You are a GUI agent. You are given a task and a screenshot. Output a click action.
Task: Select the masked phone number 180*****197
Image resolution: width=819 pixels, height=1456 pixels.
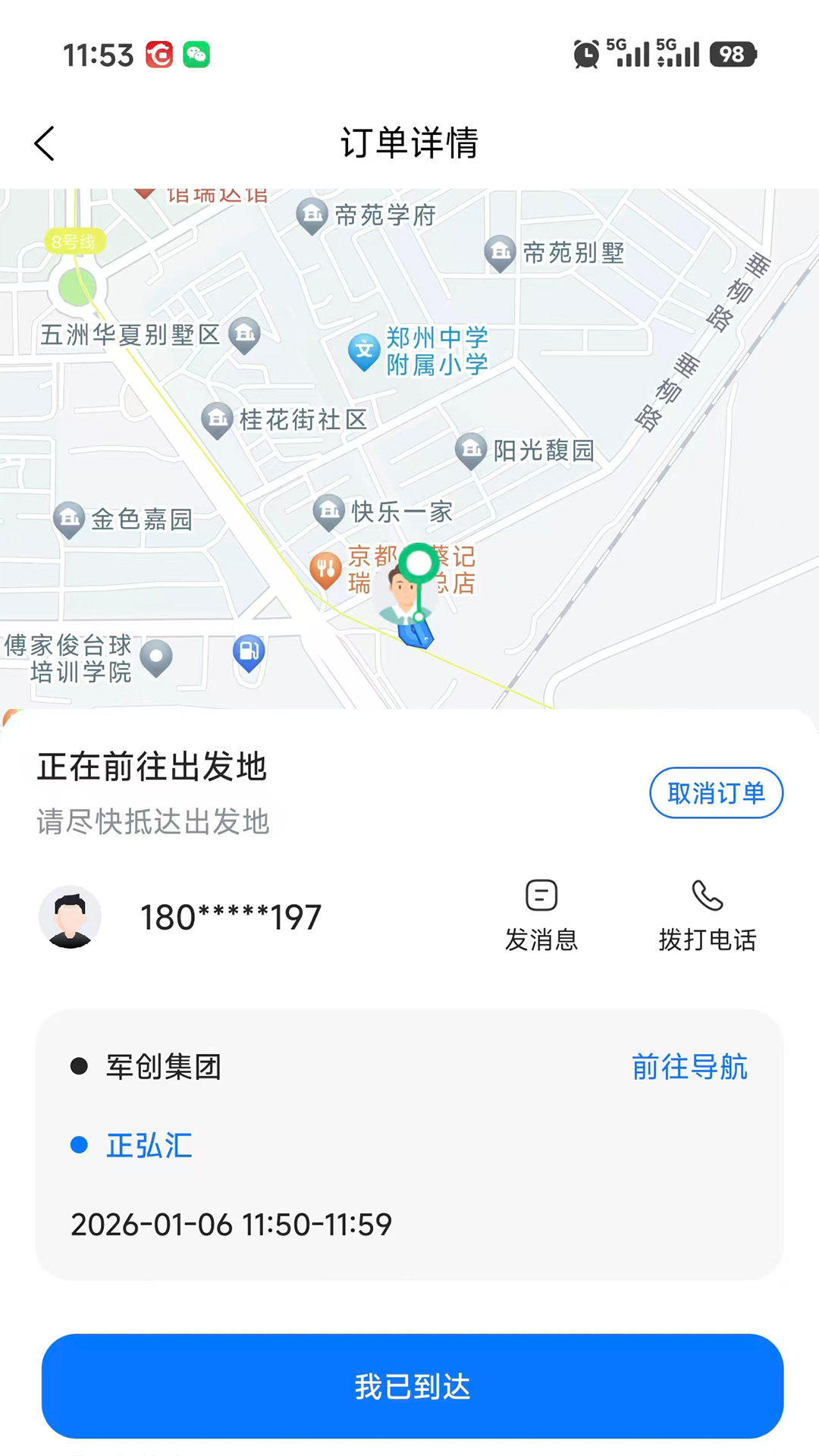(x=230, y=916)
